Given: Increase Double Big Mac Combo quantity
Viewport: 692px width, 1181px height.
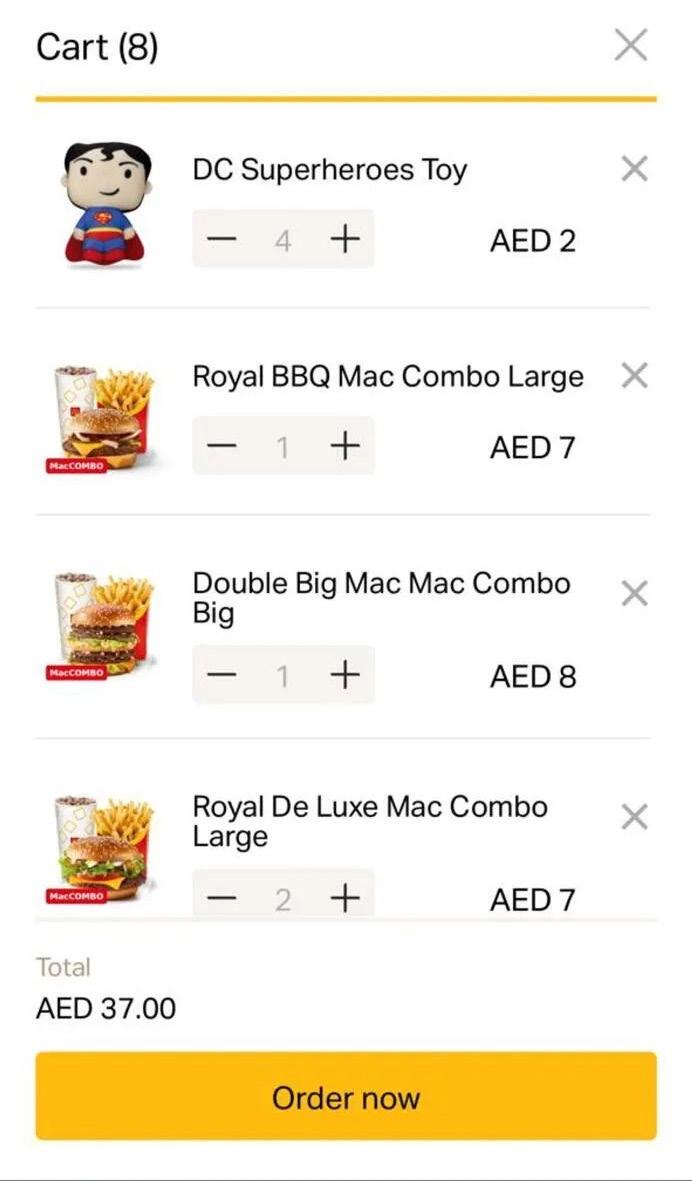Looking at the screenshot, I should [x=344, y=676].
